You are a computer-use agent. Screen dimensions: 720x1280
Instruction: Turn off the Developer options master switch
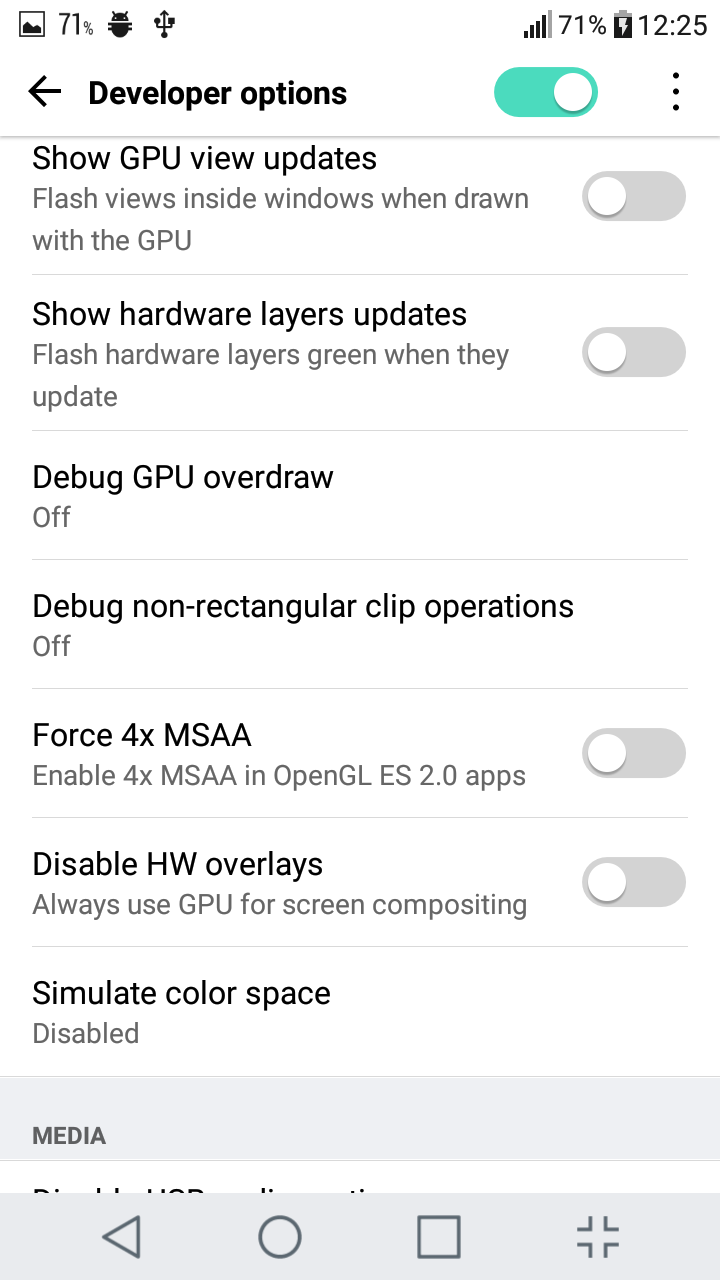point(546,93)
